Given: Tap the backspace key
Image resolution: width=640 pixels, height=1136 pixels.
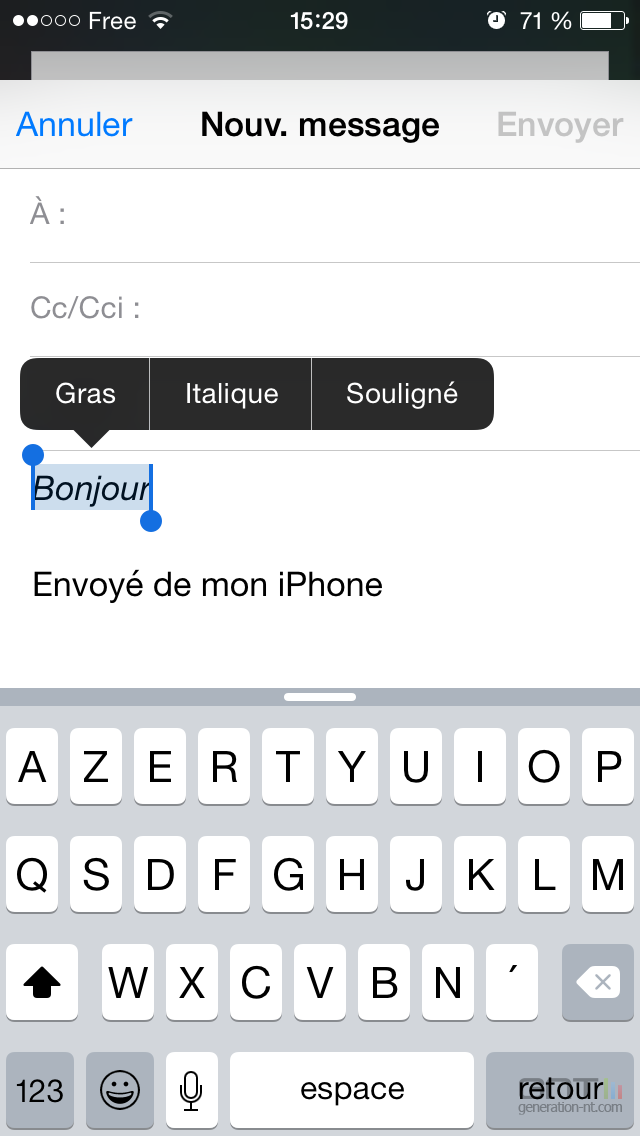Looking at the screenshot, I should (x=598, y=982).
